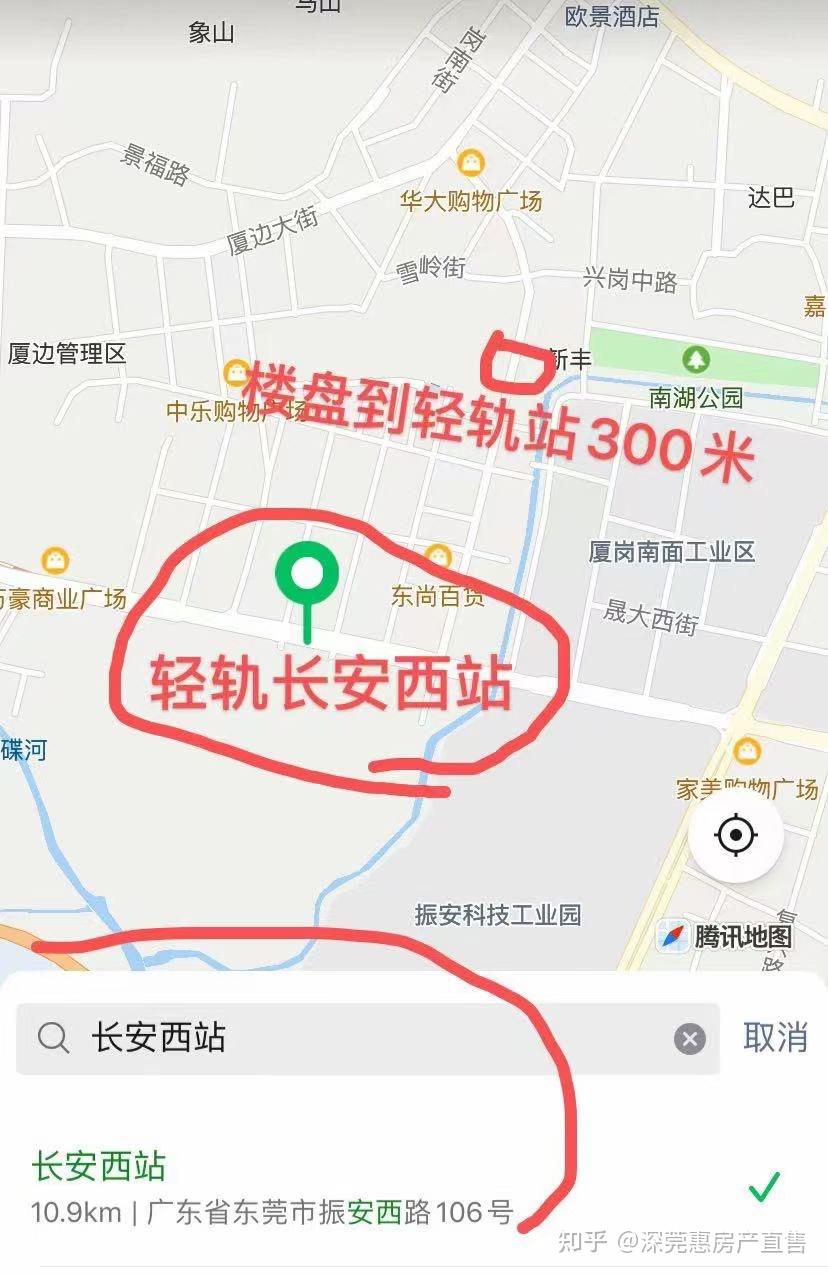828x1275 pixels.
Task: Clear the search text with the X button
Action: click(x=689, y=1040)
